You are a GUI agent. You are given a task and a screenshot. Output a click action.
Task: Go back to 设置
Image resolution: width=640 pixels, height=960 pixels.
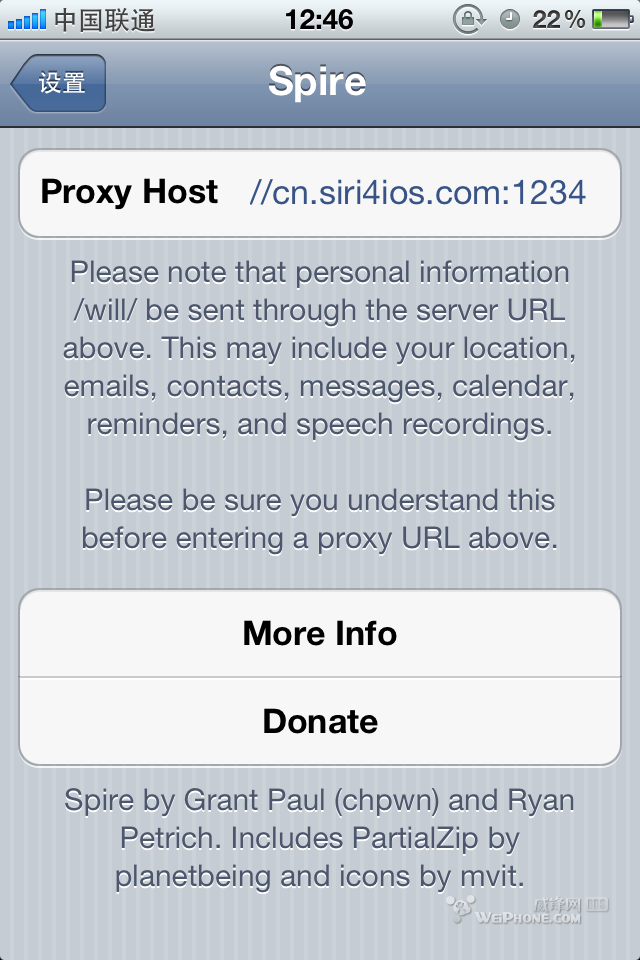click(59, 83)
